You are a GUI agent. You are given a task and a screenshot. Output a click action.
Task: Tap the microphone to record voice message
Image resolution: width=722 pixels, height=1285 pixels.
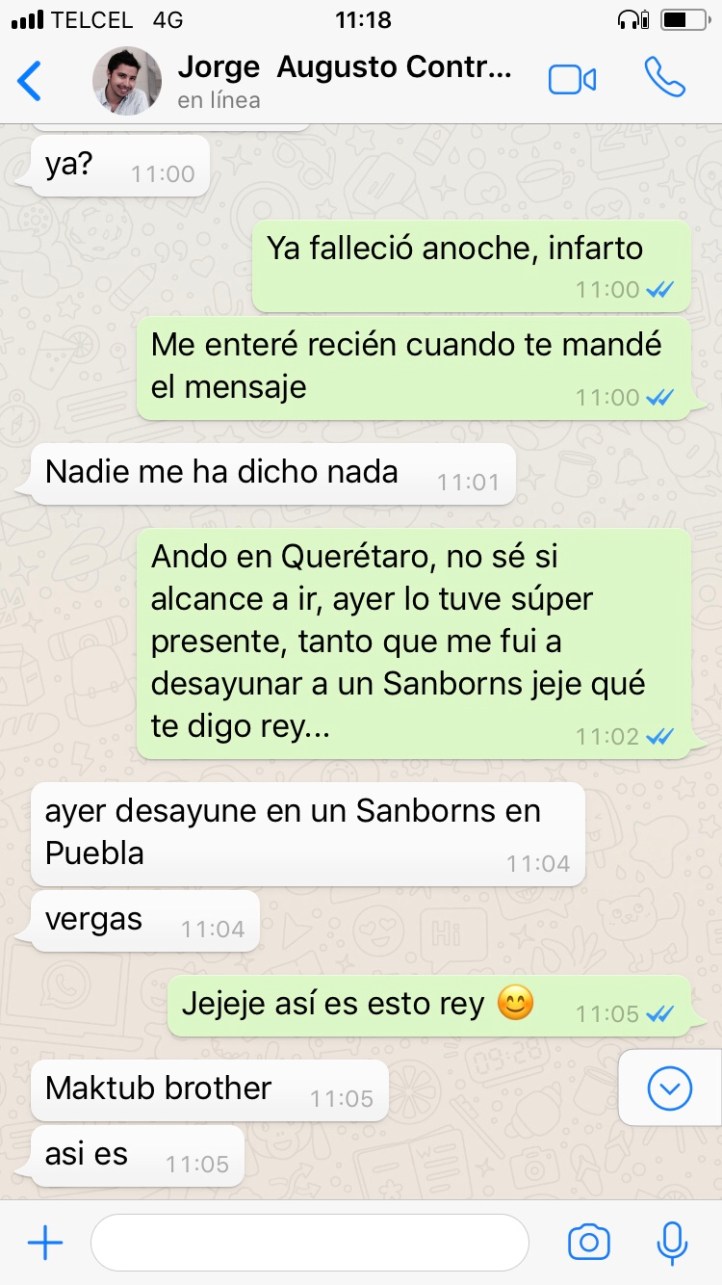672,1243
